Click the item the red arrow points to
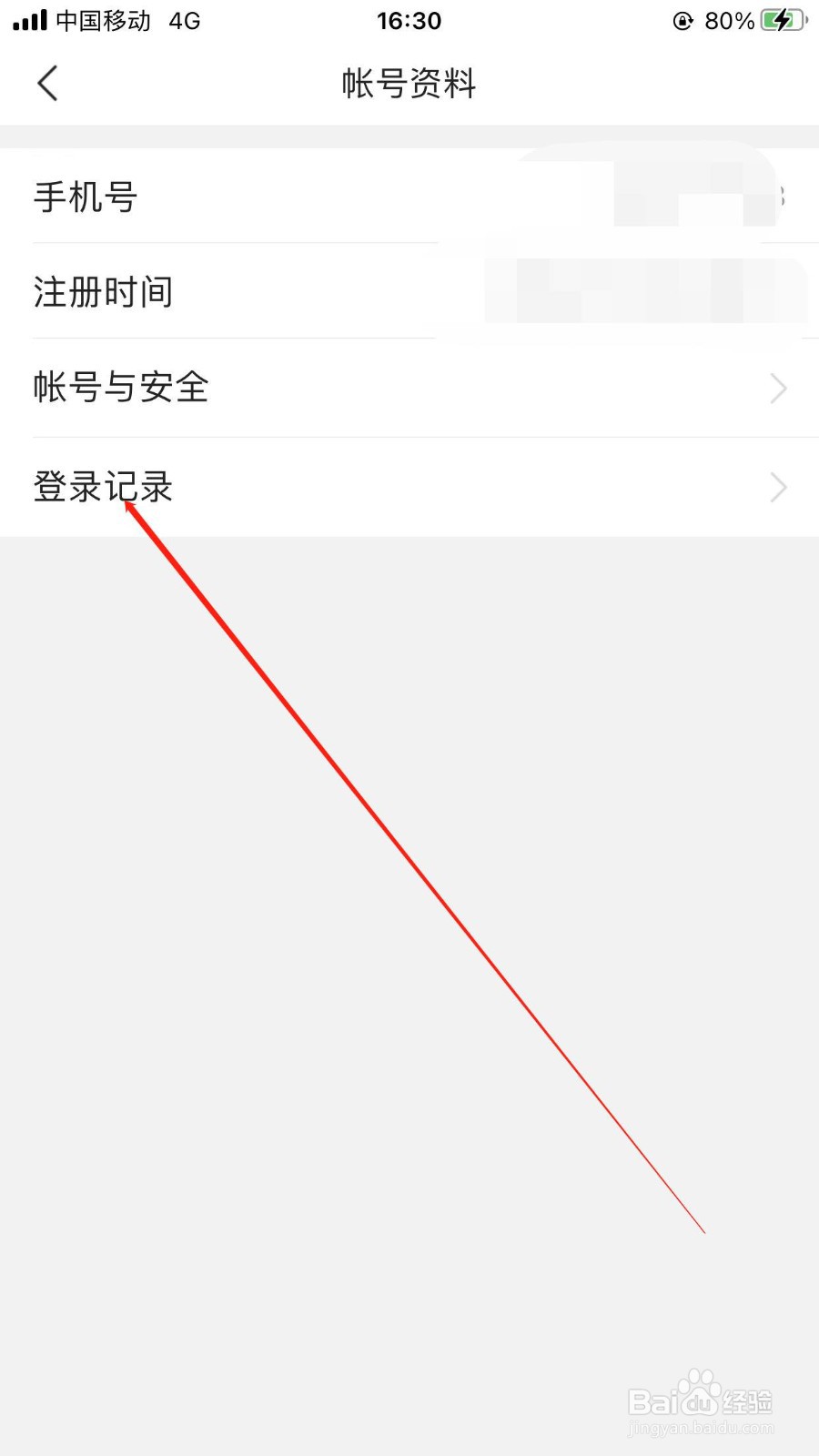The width and height of the screenshot is (819, 1456). click(x=103, y=487)
